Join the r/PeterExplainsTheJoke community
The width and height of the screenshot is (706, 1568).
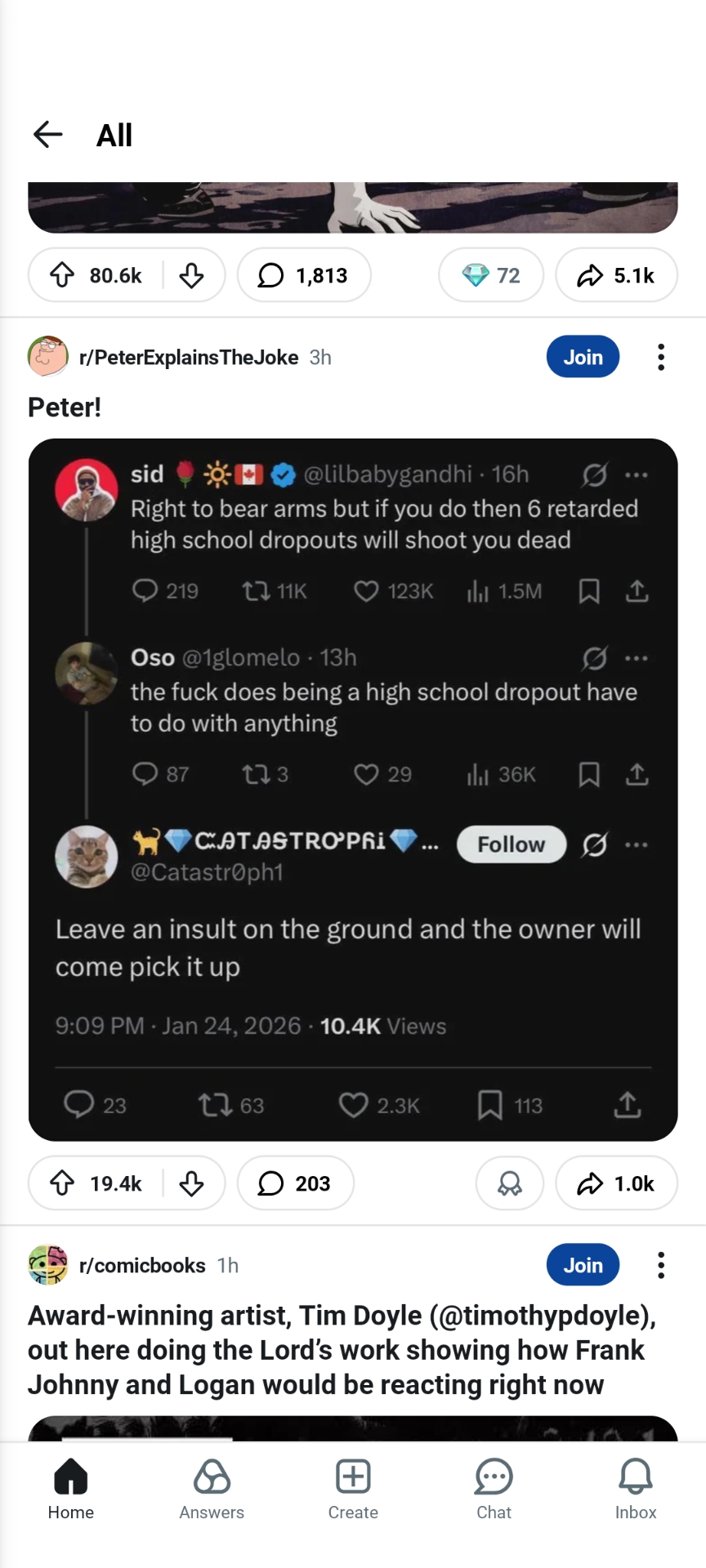coord(583,357)
